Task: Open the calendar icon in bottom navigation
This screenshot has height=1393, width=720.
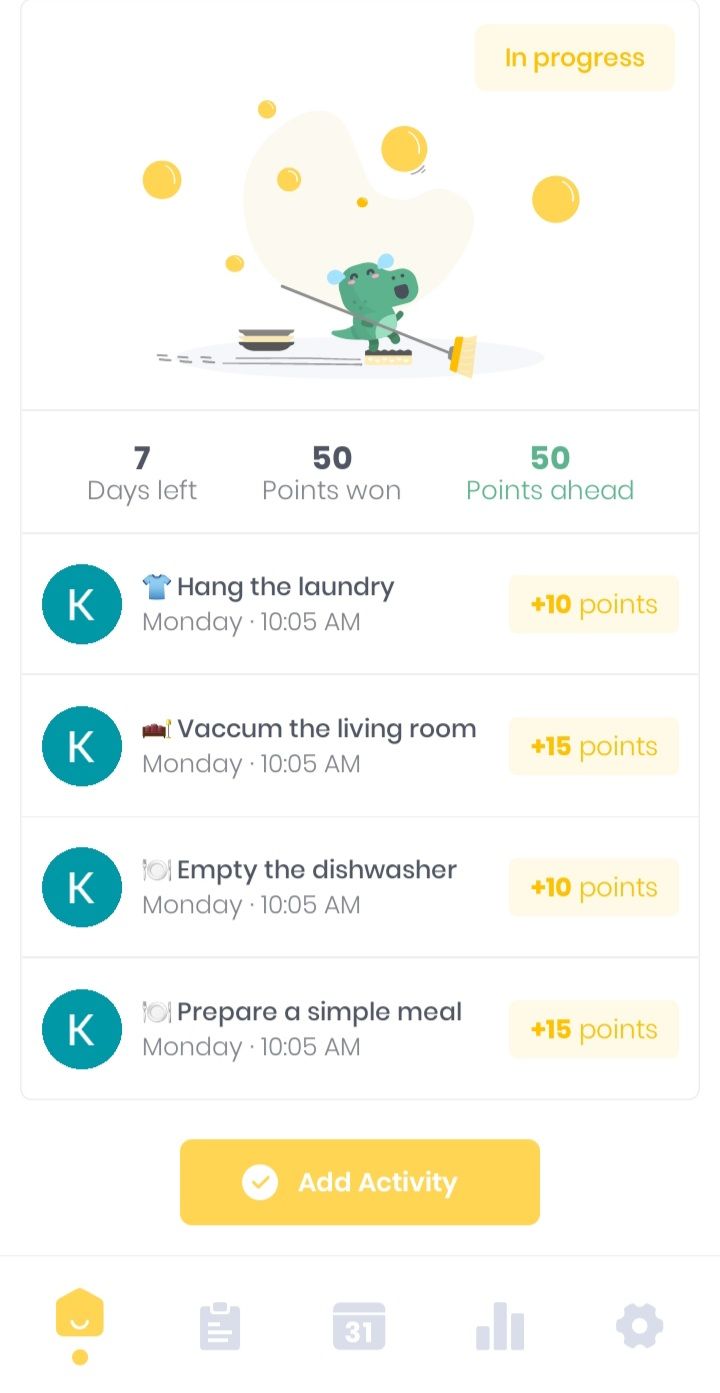Action: [360, 1325]
